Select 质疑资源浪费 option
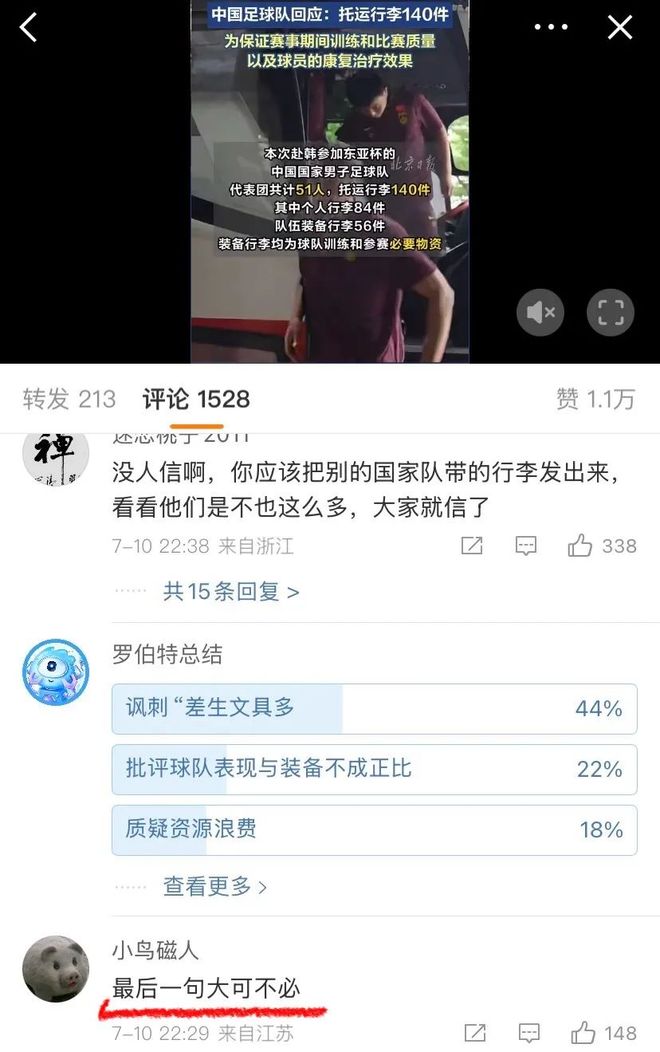This screenshot has width=660, height=1052. click(374, 829)
